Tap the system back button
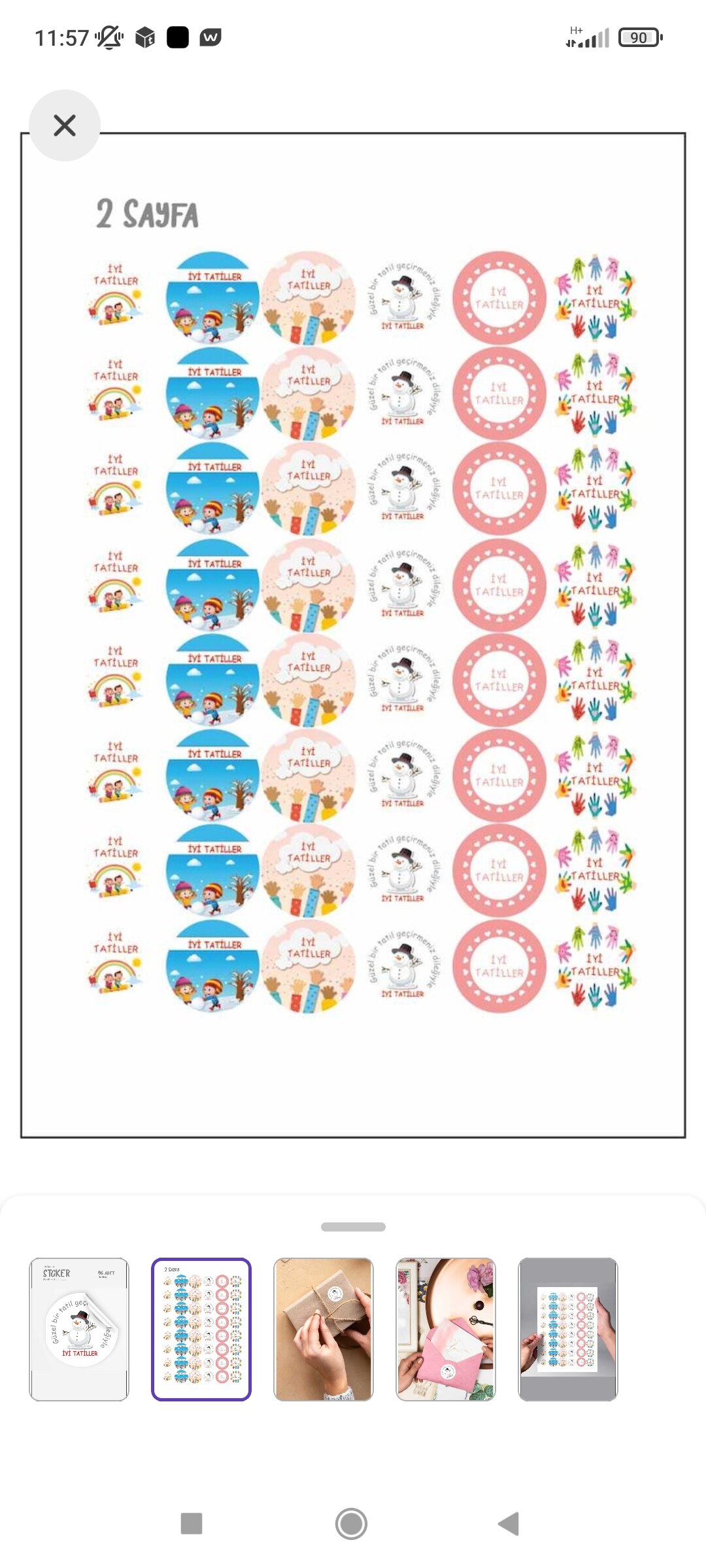This screenshot has width=706, height=1568. click(509, 1524)
